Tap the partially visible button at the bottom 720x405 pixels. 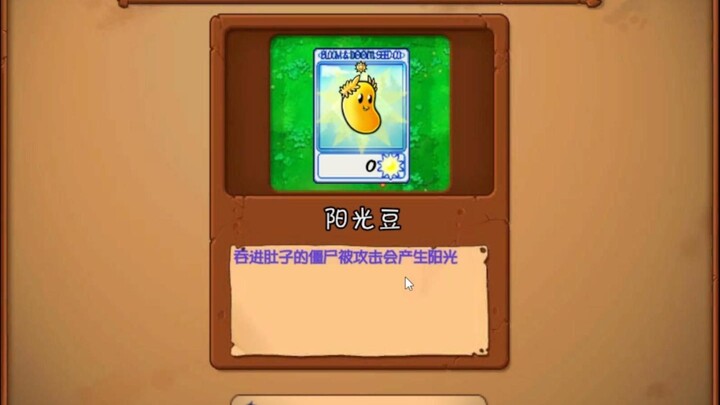(358, 400)
